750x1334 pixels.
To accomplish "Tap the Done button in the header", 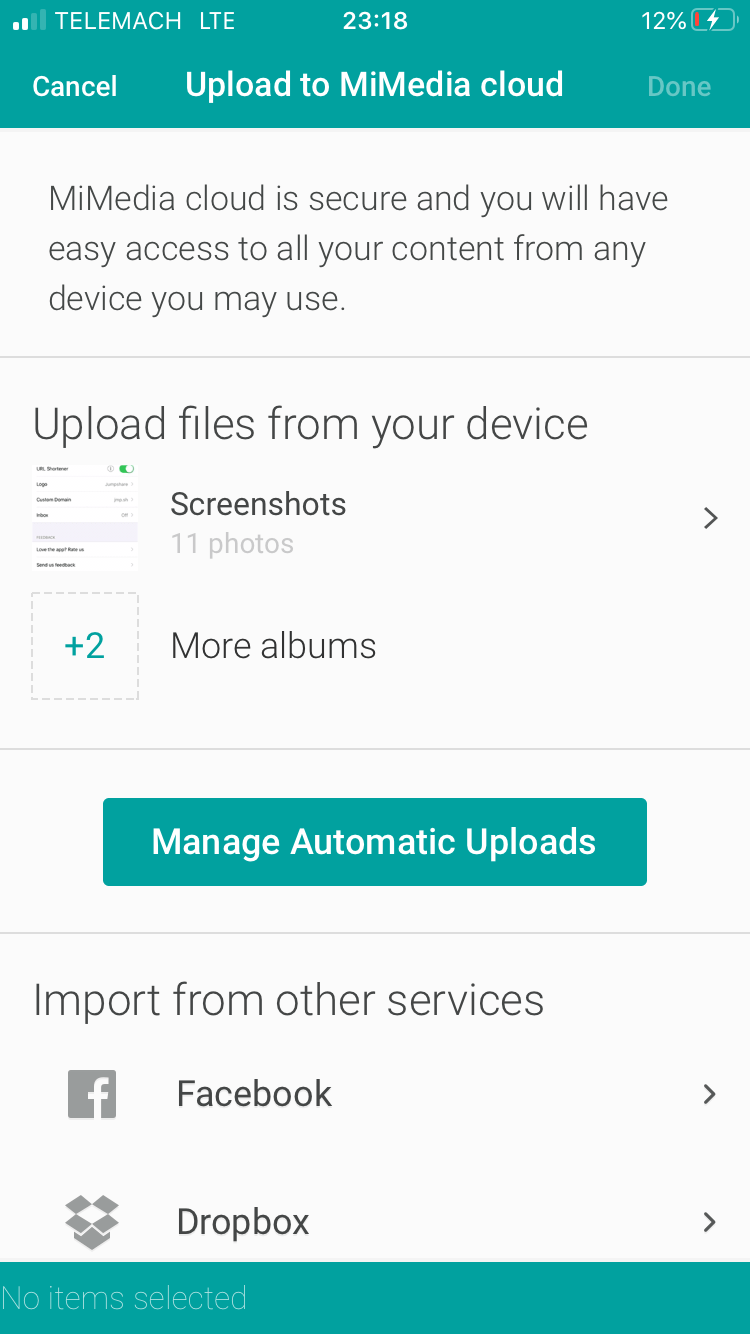I will (679, 86).
